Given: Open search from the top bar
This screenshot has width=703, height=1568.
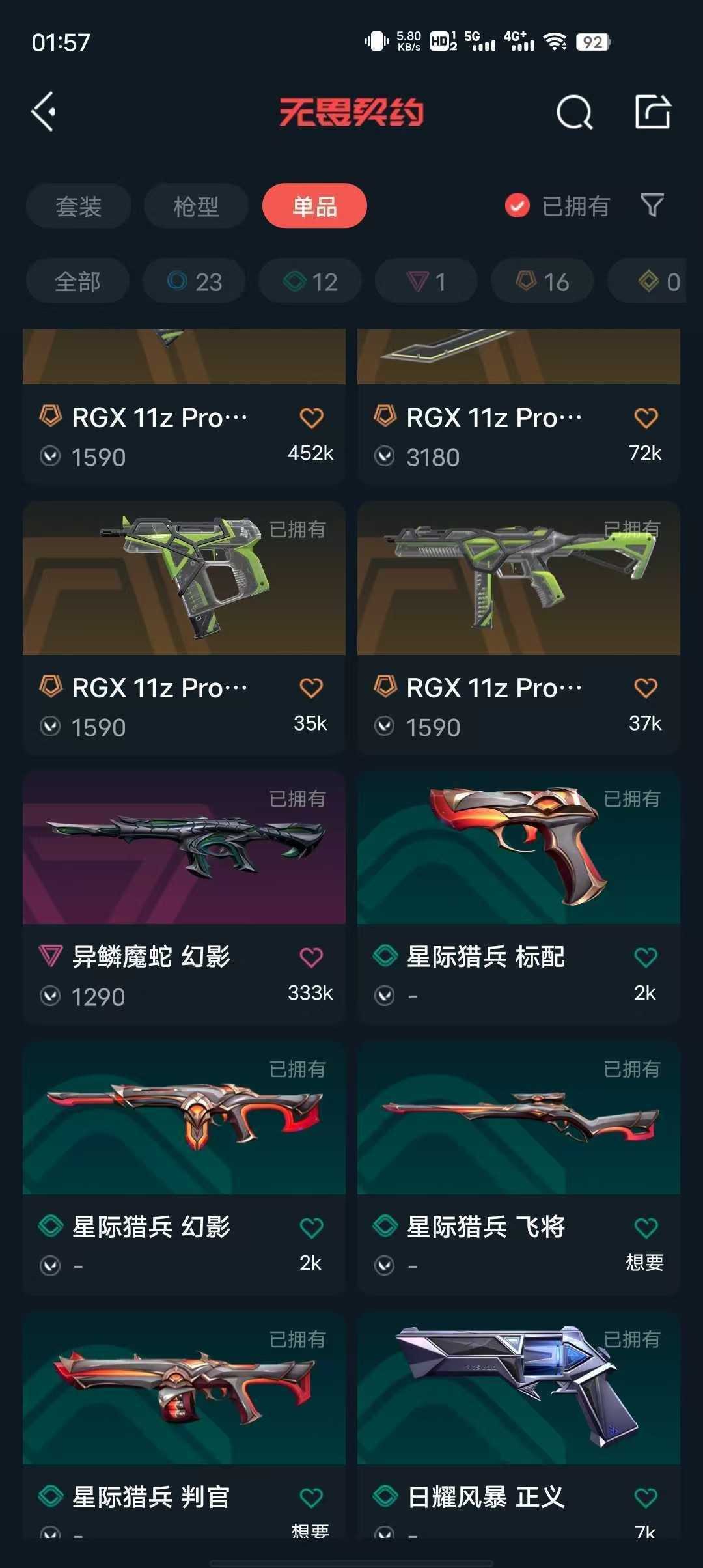Looking at the screenshot, I should (x=574, y=113).
